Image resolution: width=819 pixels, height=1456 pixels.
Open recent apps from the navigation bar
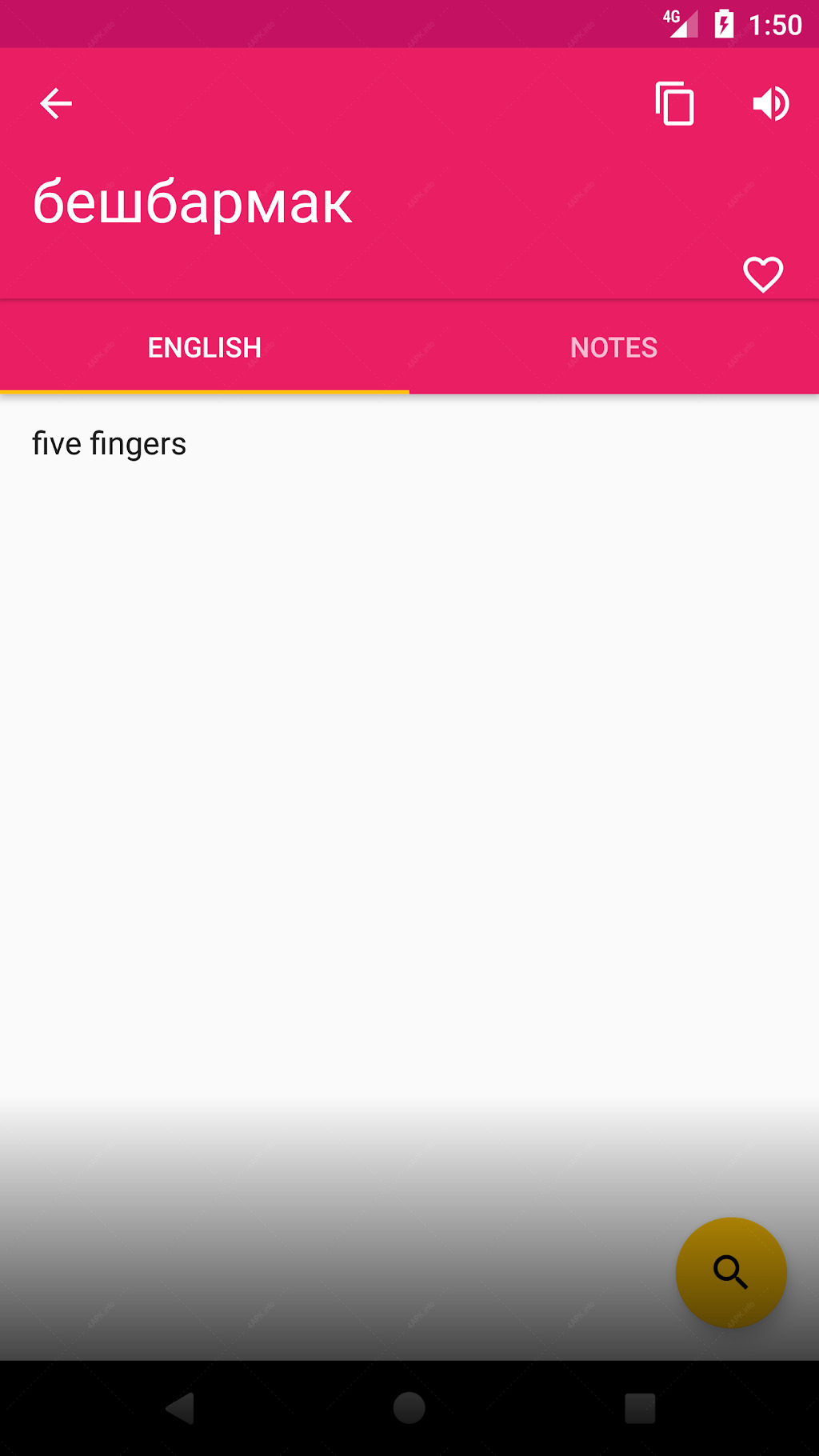tap(640, 1408)
